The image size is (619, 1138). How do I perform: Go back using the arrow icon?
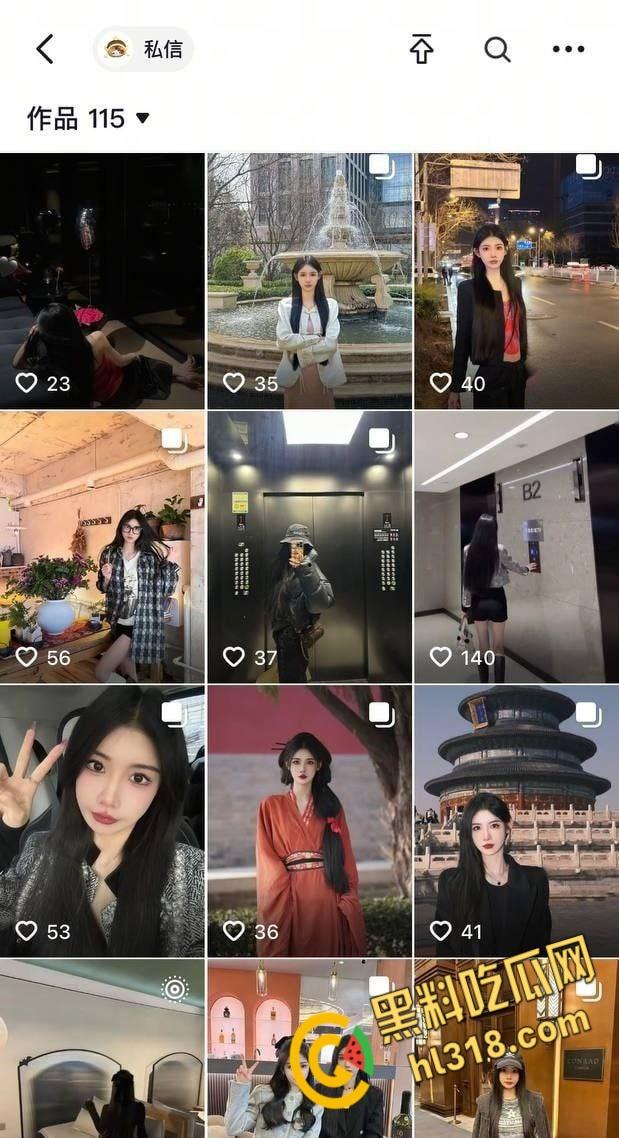tap(45, 49)
